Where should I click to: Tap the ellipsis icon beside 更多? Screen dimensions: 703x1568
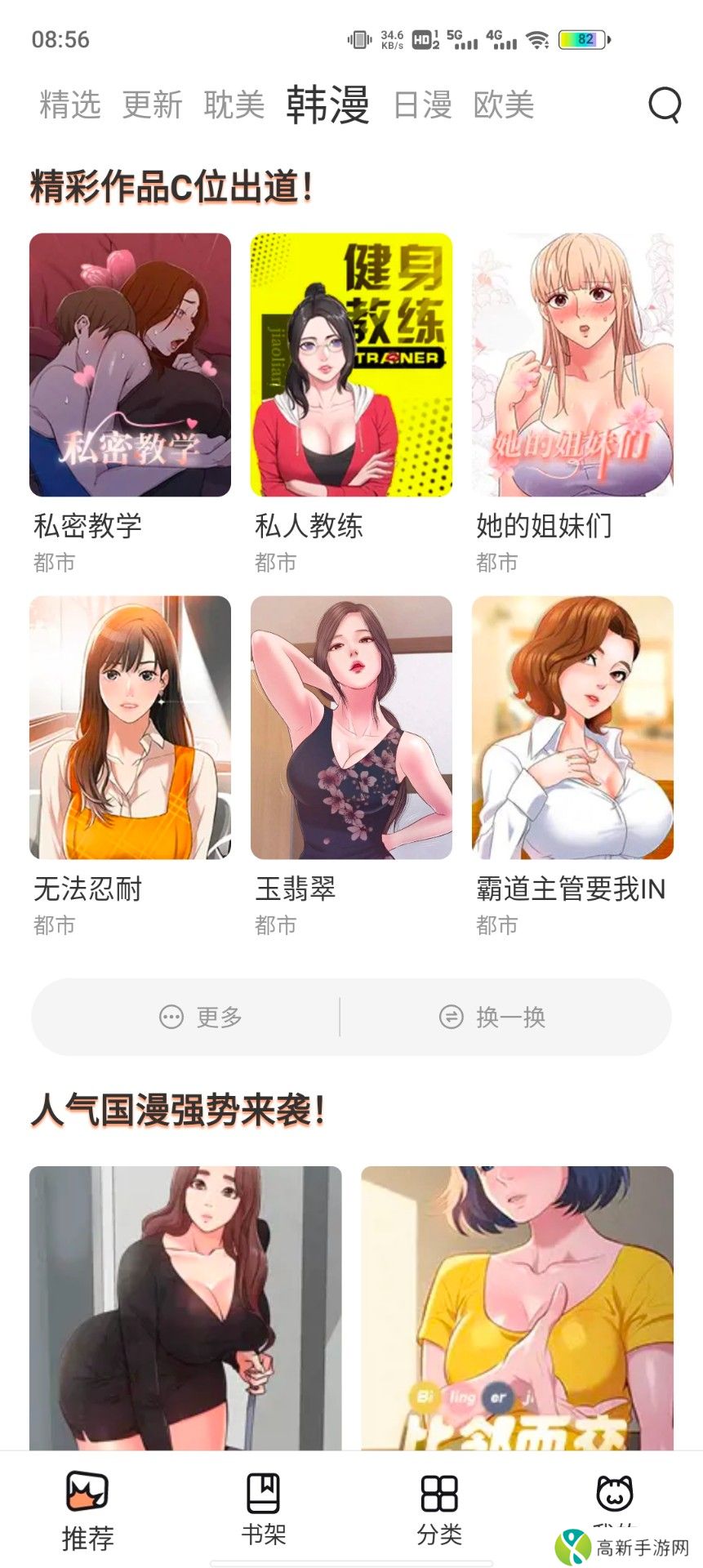(x=170, y=1017)
